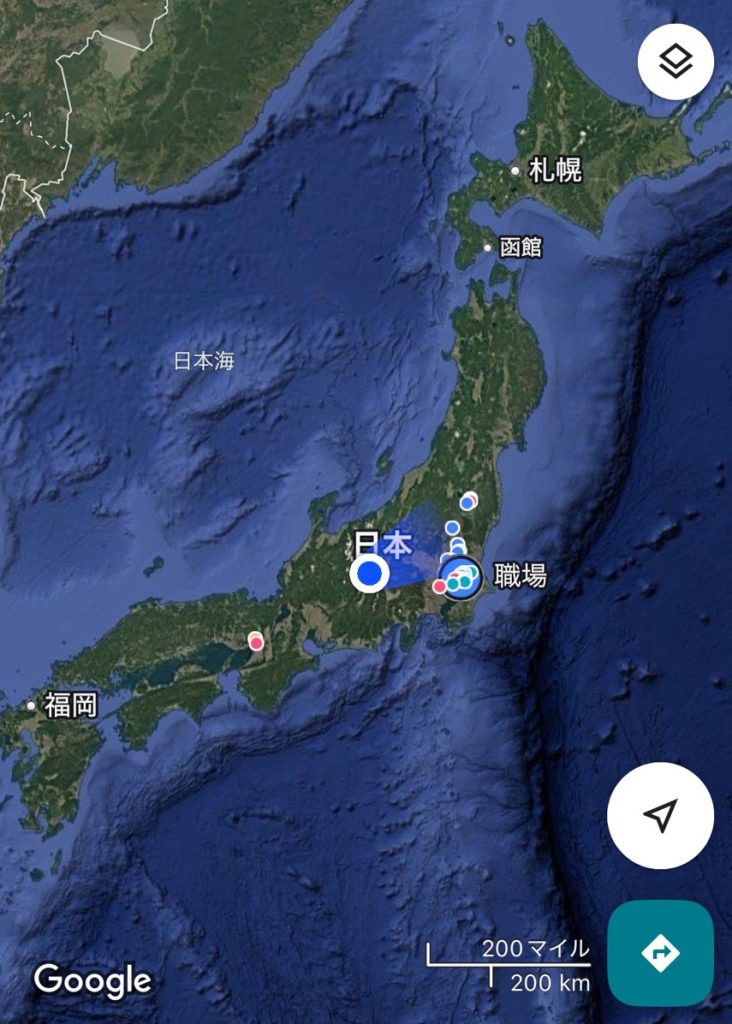
Task: Tap the 職場 work place marker
Action: point(462,577)
